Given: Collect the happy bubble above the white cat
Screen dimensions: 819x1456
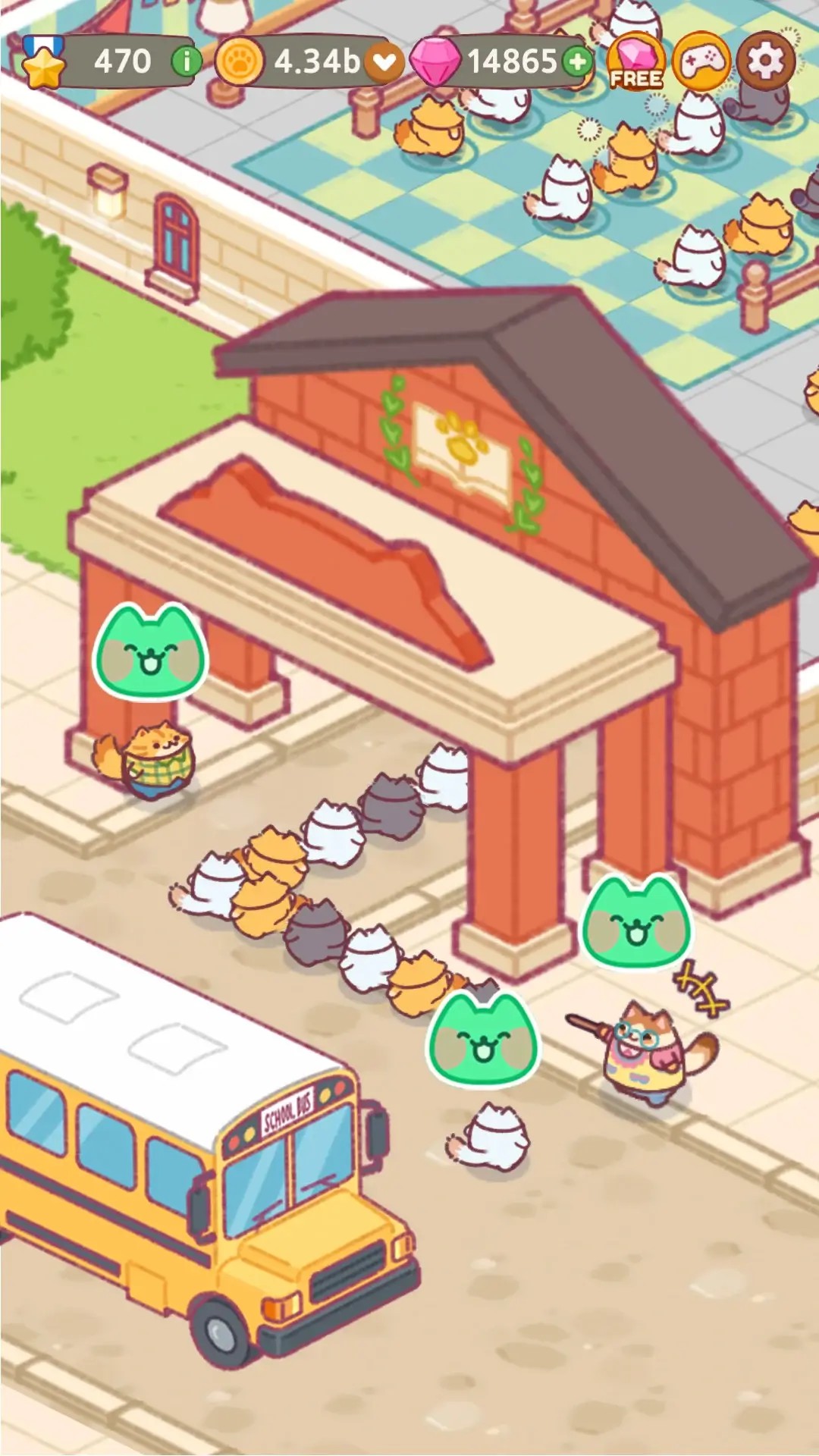Looking at the screenshot, I should pos(483,1039).
